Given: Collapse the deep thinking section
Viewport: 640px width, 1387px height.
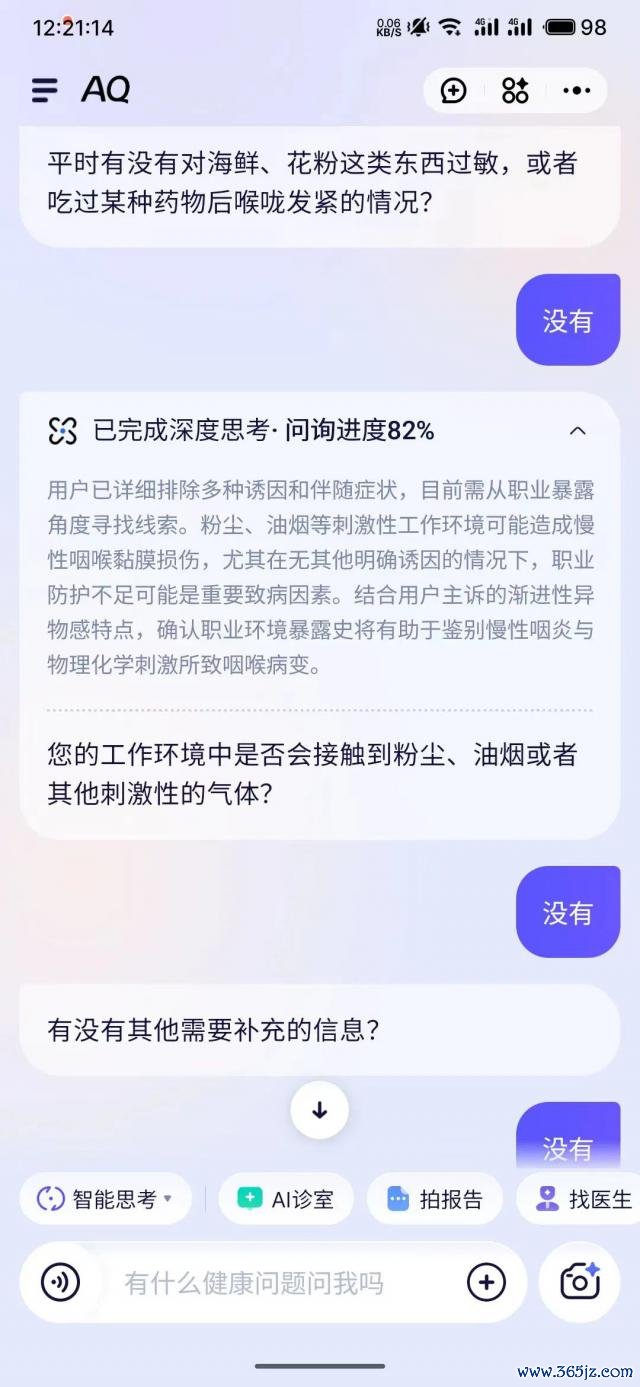Looking at the screenshot, I should point(577,431).
